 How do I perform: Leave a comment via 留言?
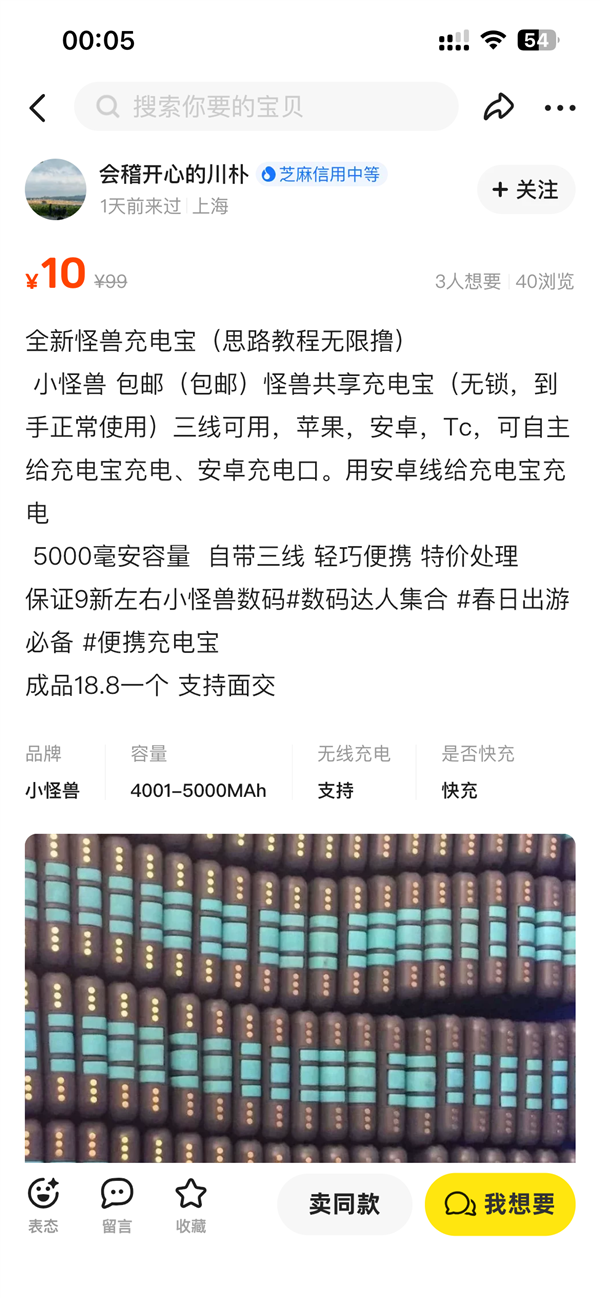click(117, 1204)
